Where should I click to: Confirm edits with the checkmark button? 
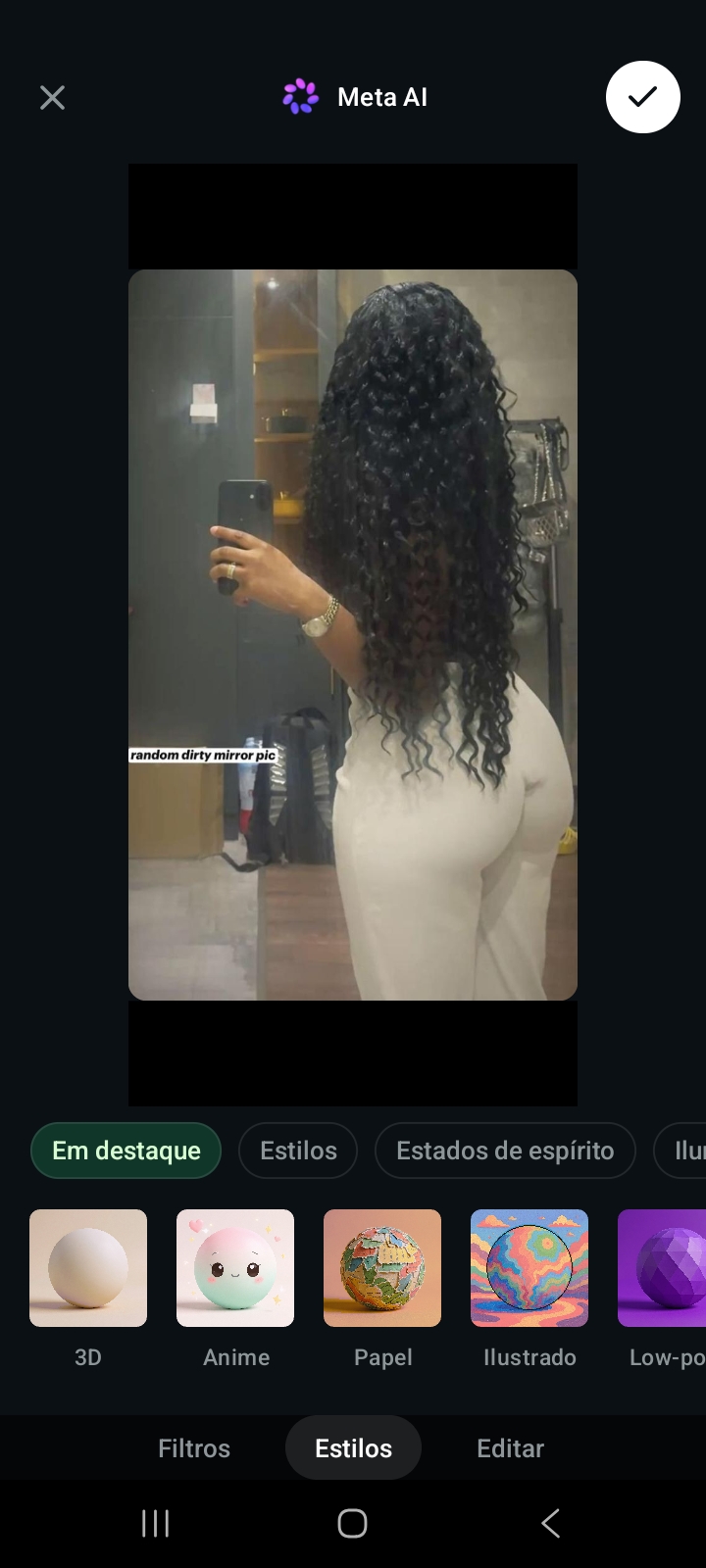(x=643, y=97)
